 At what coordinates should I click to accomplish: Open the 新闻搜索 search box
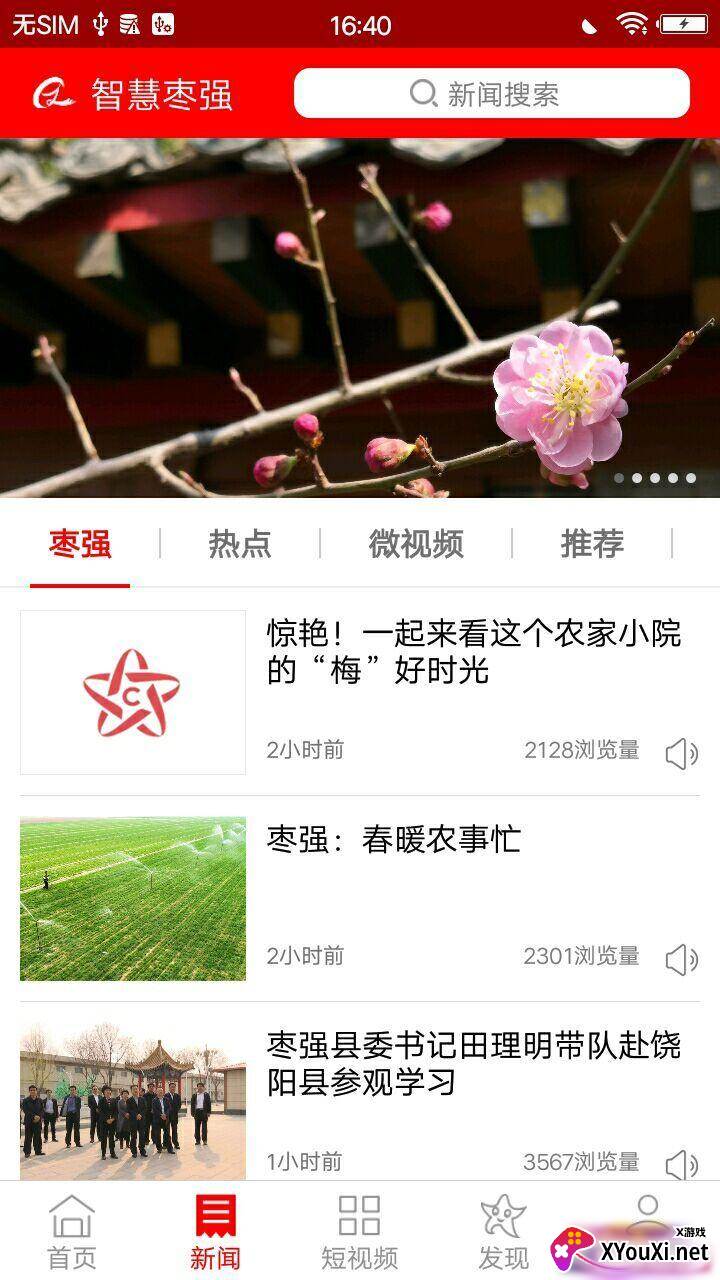pos(491,94)
